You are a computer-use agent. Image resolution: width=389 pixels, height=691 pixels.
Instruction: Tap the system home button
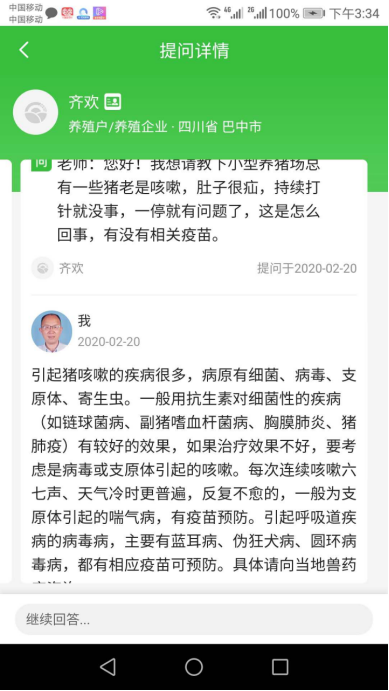click(x=194, y=667)
